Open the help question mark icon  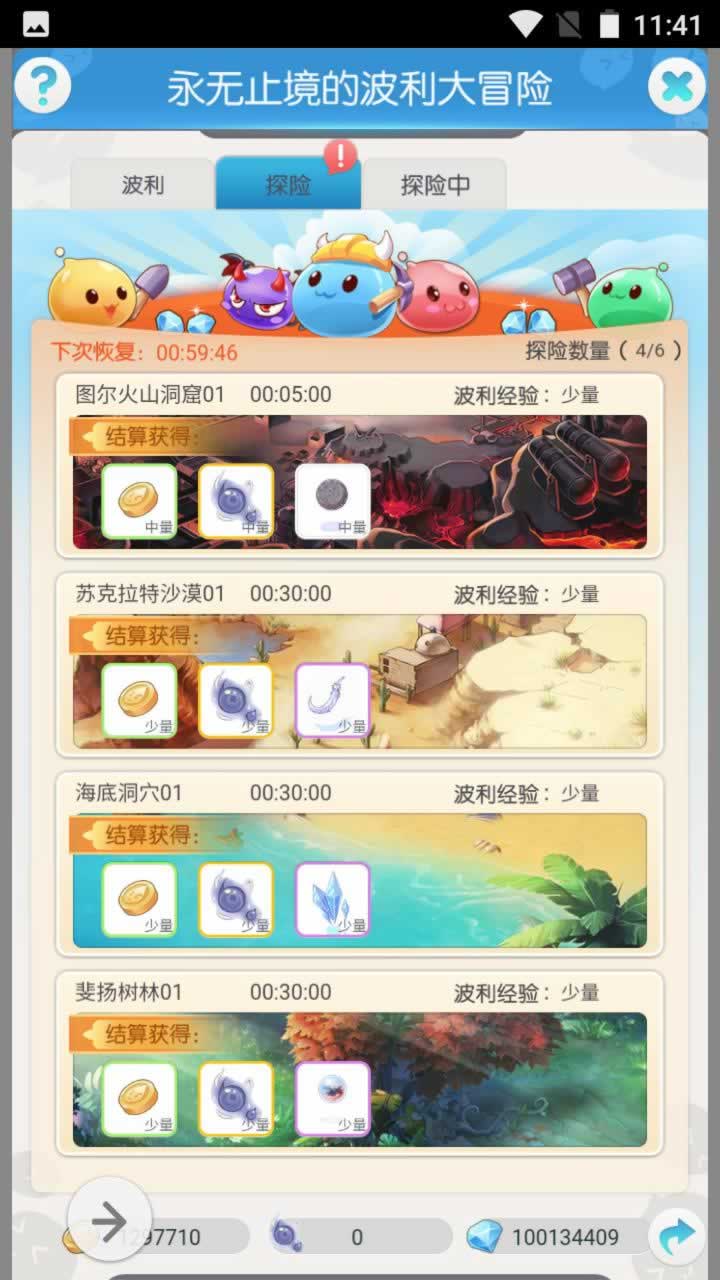point(43,87)
